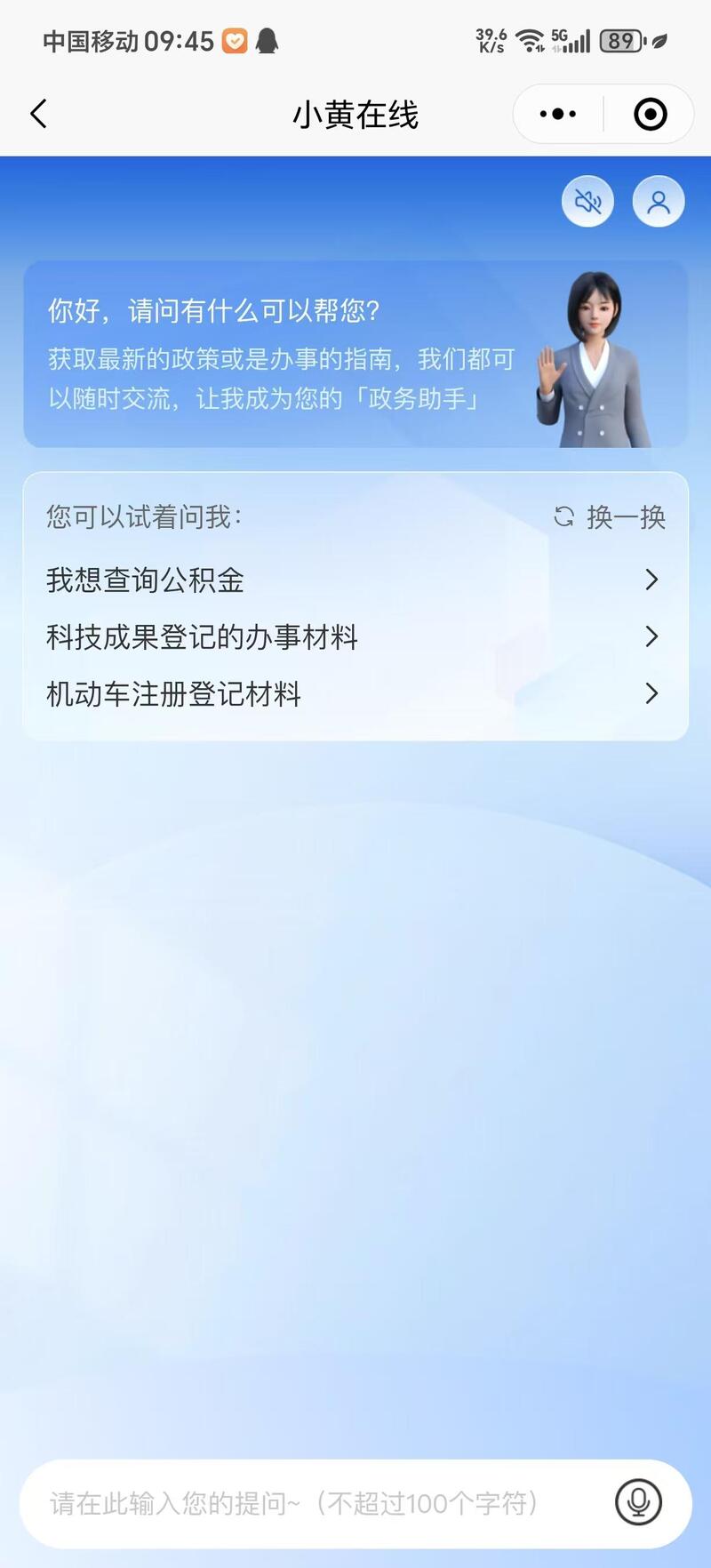This screenshot has height=1568, width=711.
Task: Toggle the muted speaker icon
Action: 587,202
